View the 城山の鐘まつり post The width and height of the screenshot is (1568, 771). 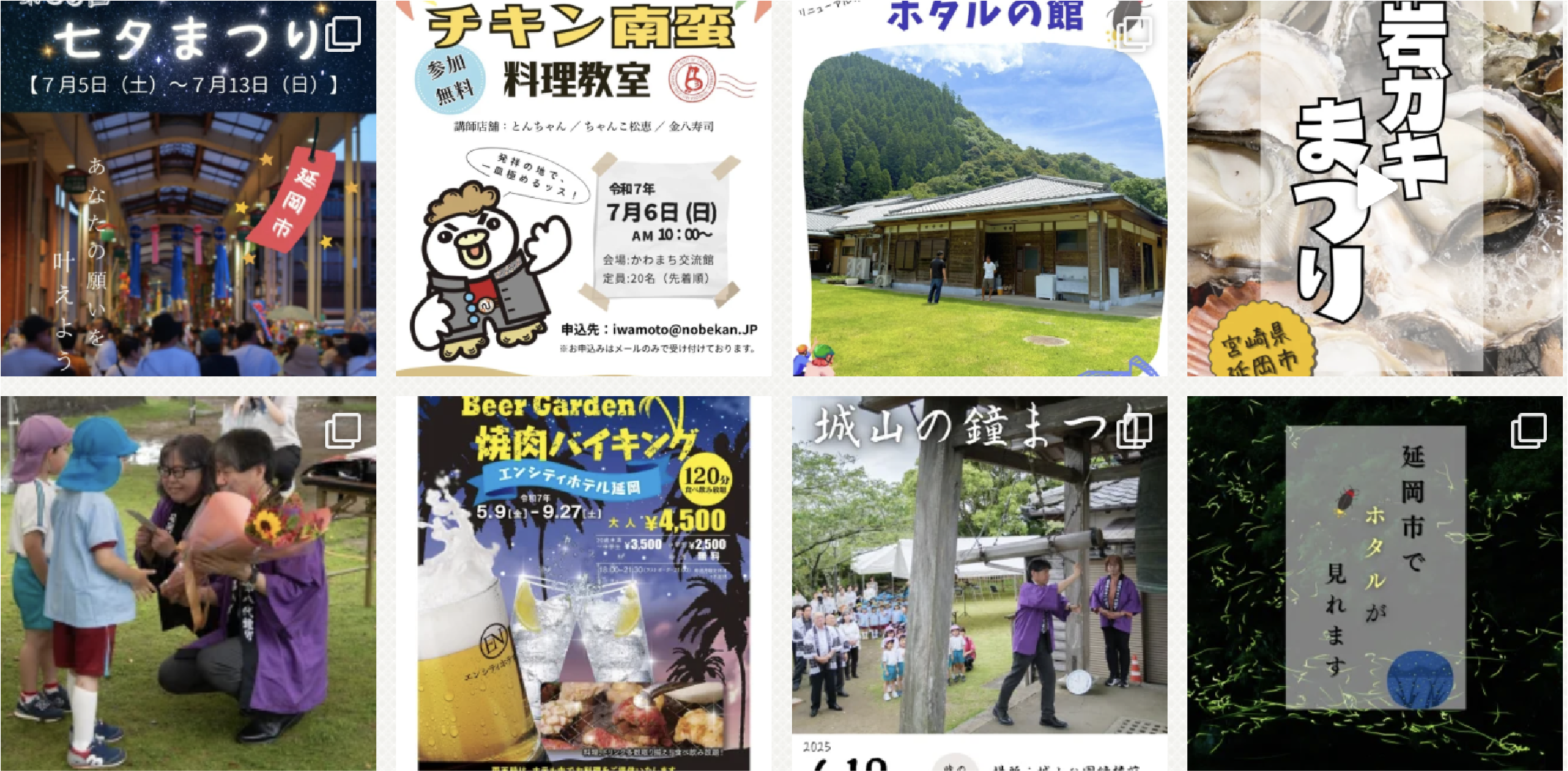tap(980, 583)
